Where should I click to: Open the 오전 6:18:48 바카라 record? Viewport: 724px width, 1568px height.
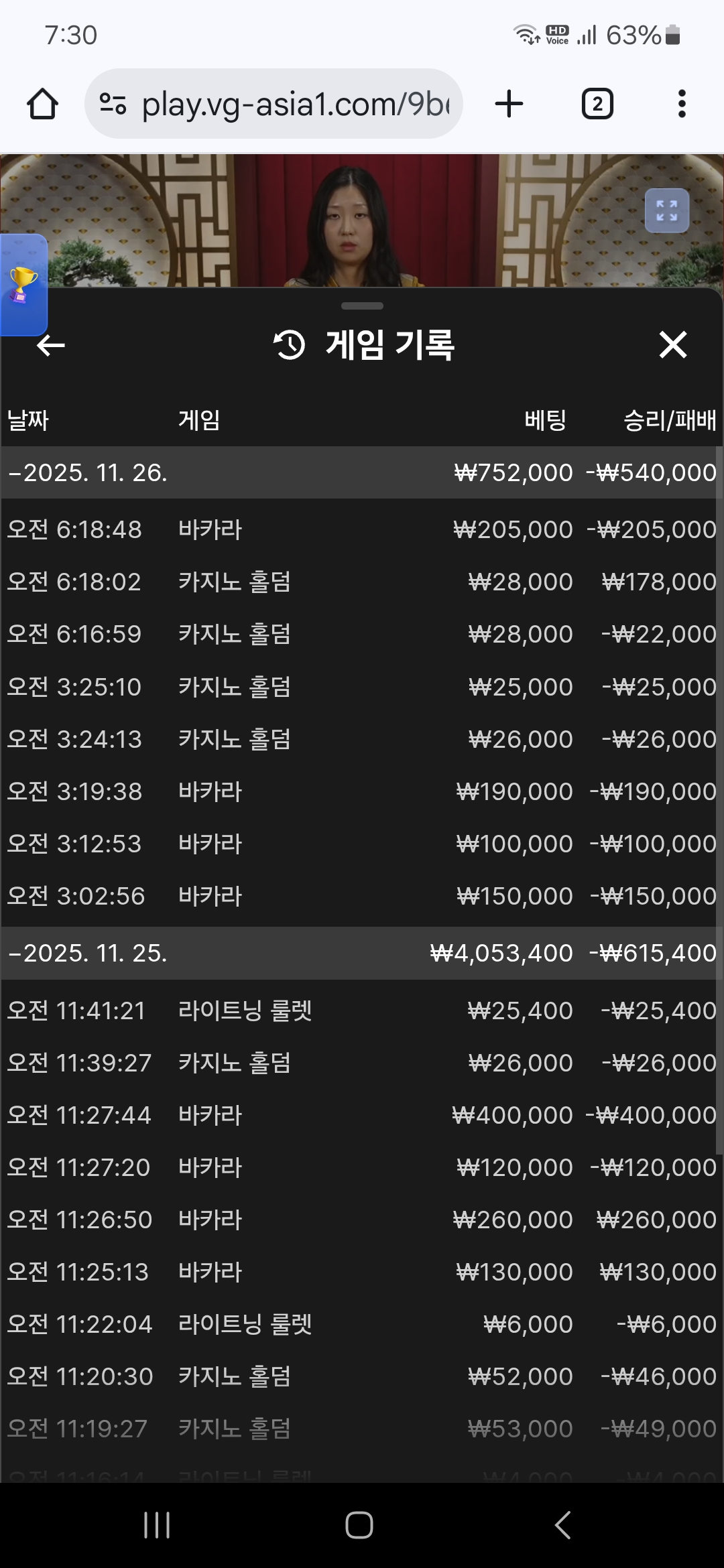click(x=362, y=530)
